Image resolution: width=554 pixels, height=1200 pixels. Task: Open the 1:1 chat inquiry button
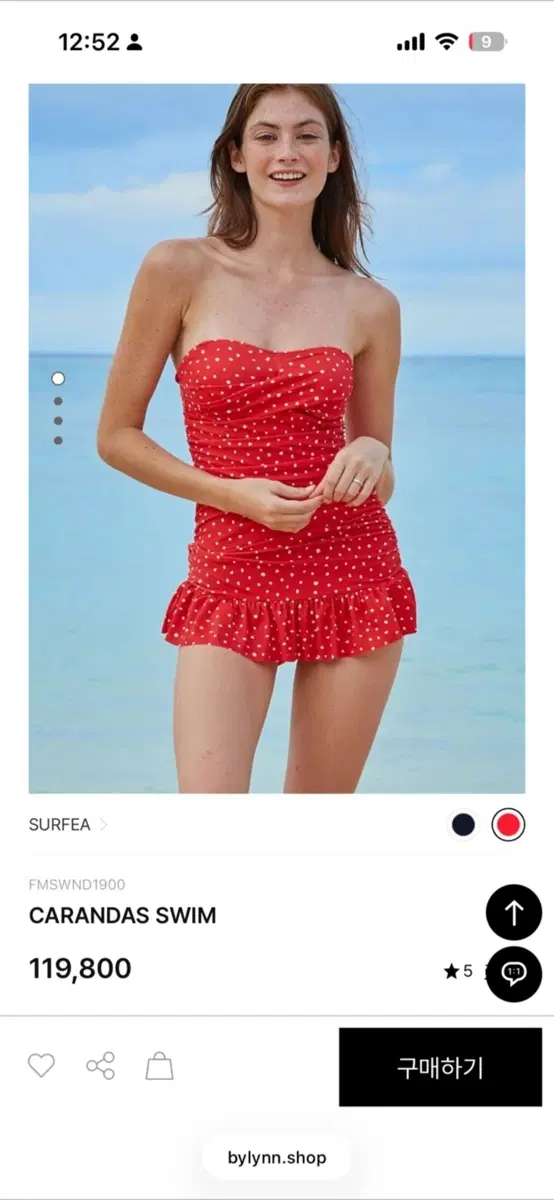(514, 973)
